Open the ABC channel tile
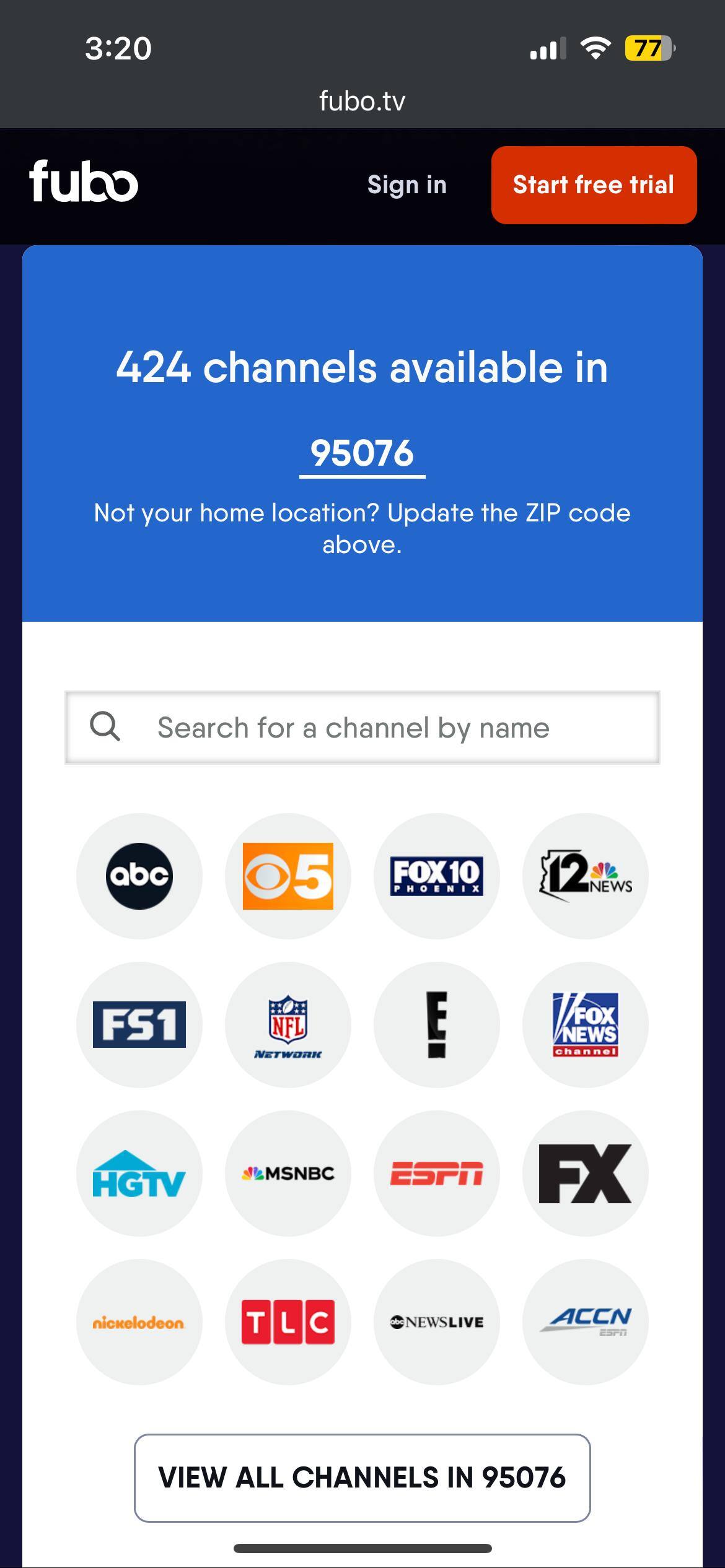This screenshot has width=725, height=1568. coord(139,876)
